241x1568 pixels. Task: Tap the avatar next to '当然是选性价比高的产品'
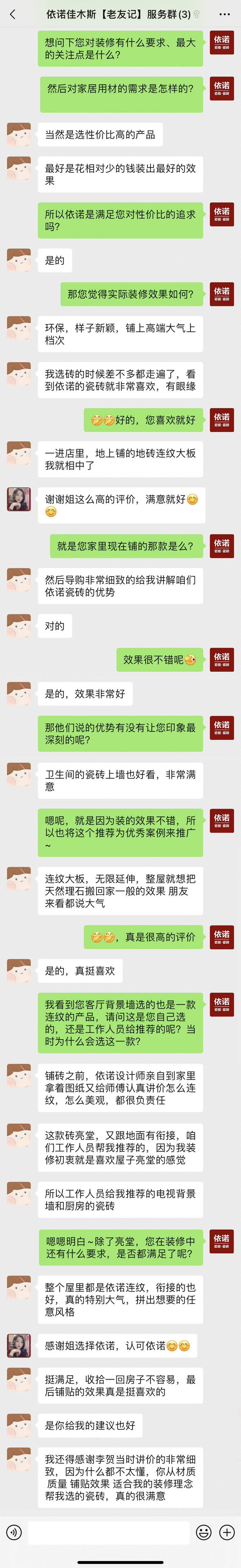pyautogui.click(x=19, y=134)
